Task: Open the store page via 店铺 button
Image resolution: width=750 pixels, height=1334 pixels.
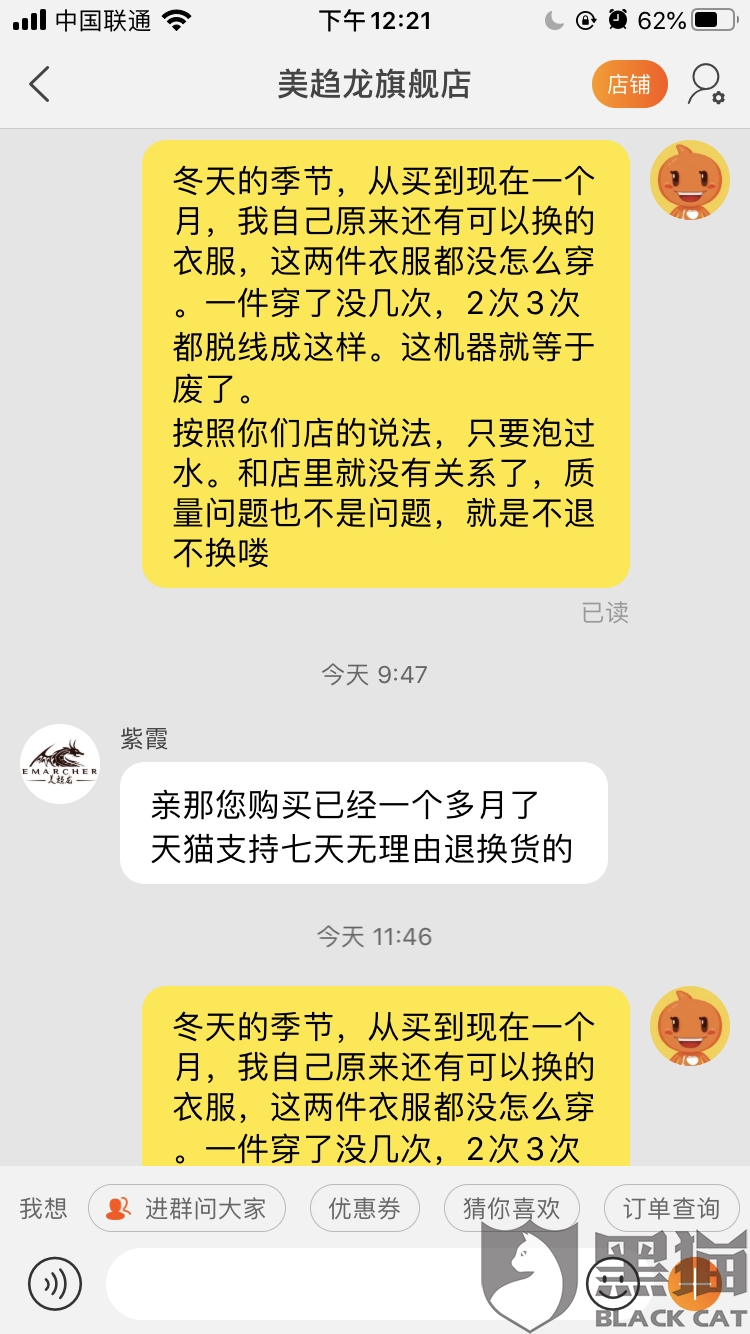Action: (629, 85)
